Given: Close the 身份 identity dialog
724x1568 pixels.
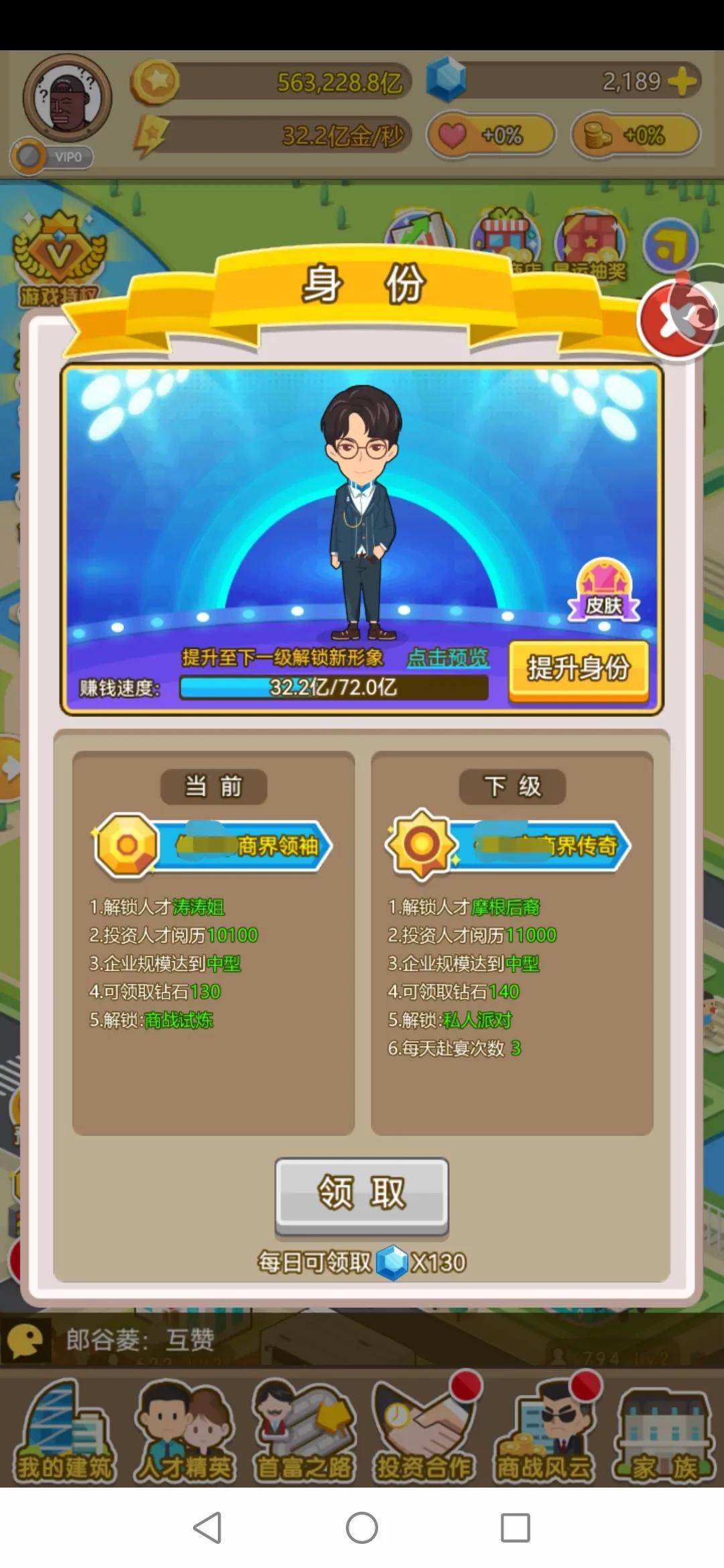Looking at the screenshot, I should tap(672, 320).
